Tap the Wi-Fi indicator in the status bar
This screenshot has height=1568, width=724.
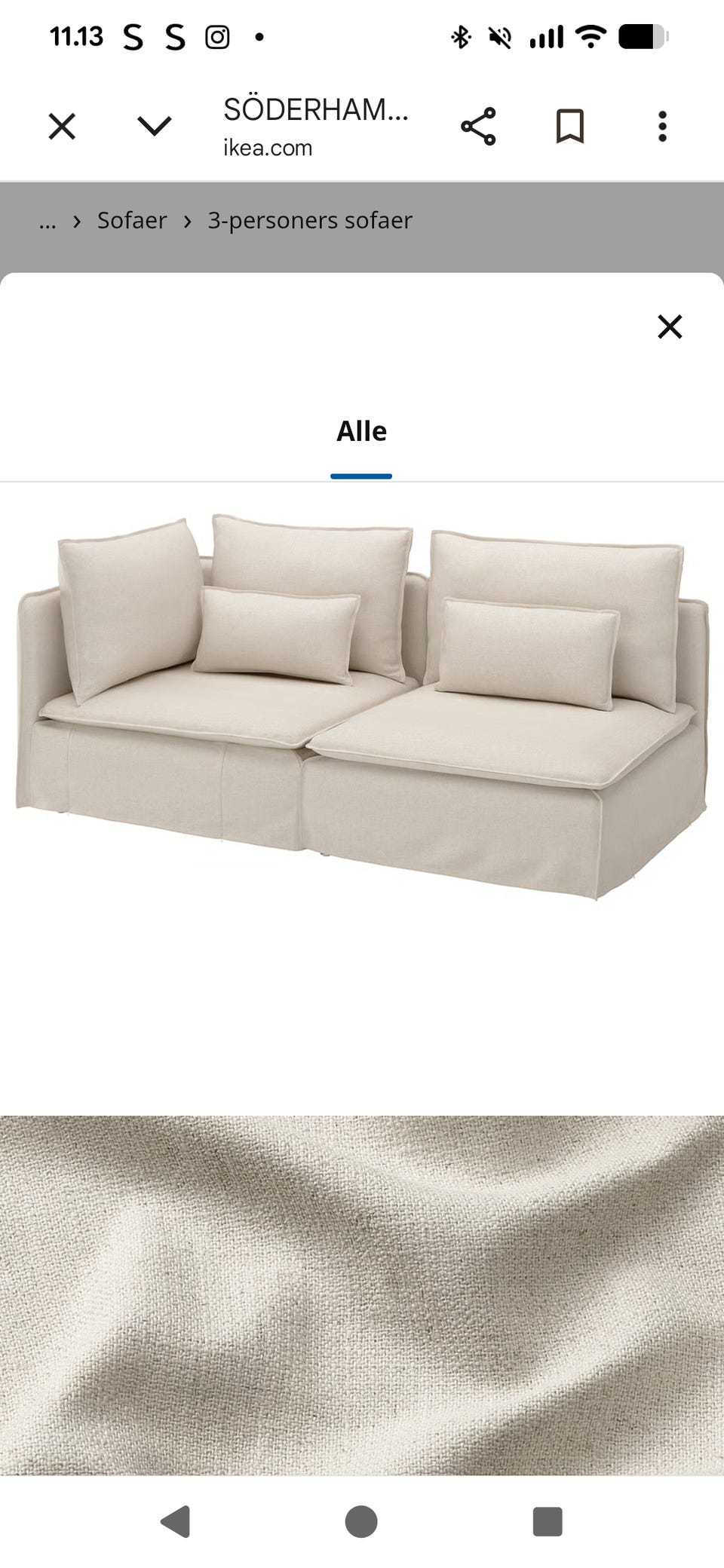590,35
